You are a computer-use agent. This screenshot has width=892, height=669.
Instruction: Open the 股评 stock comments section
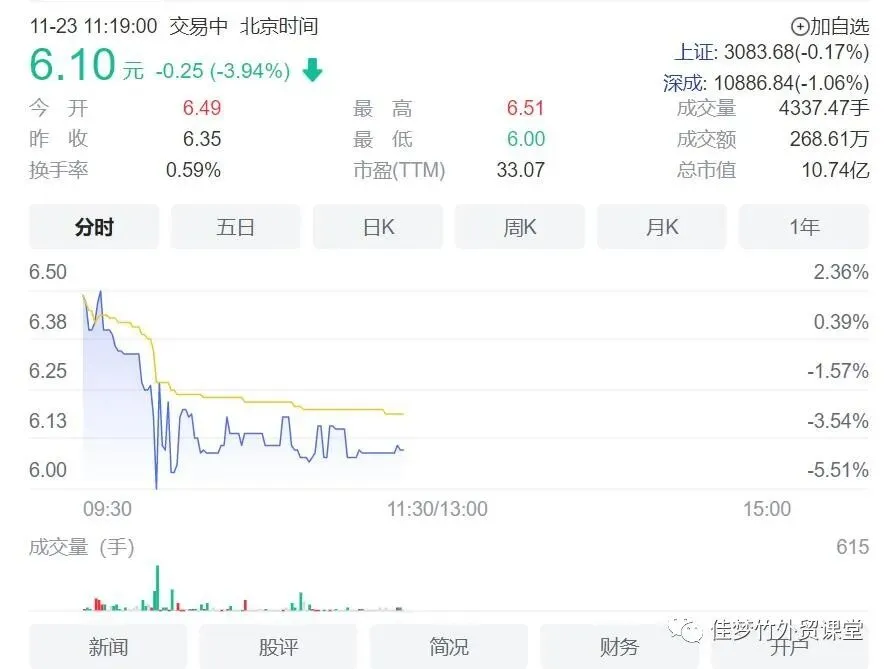pos(278,647)
